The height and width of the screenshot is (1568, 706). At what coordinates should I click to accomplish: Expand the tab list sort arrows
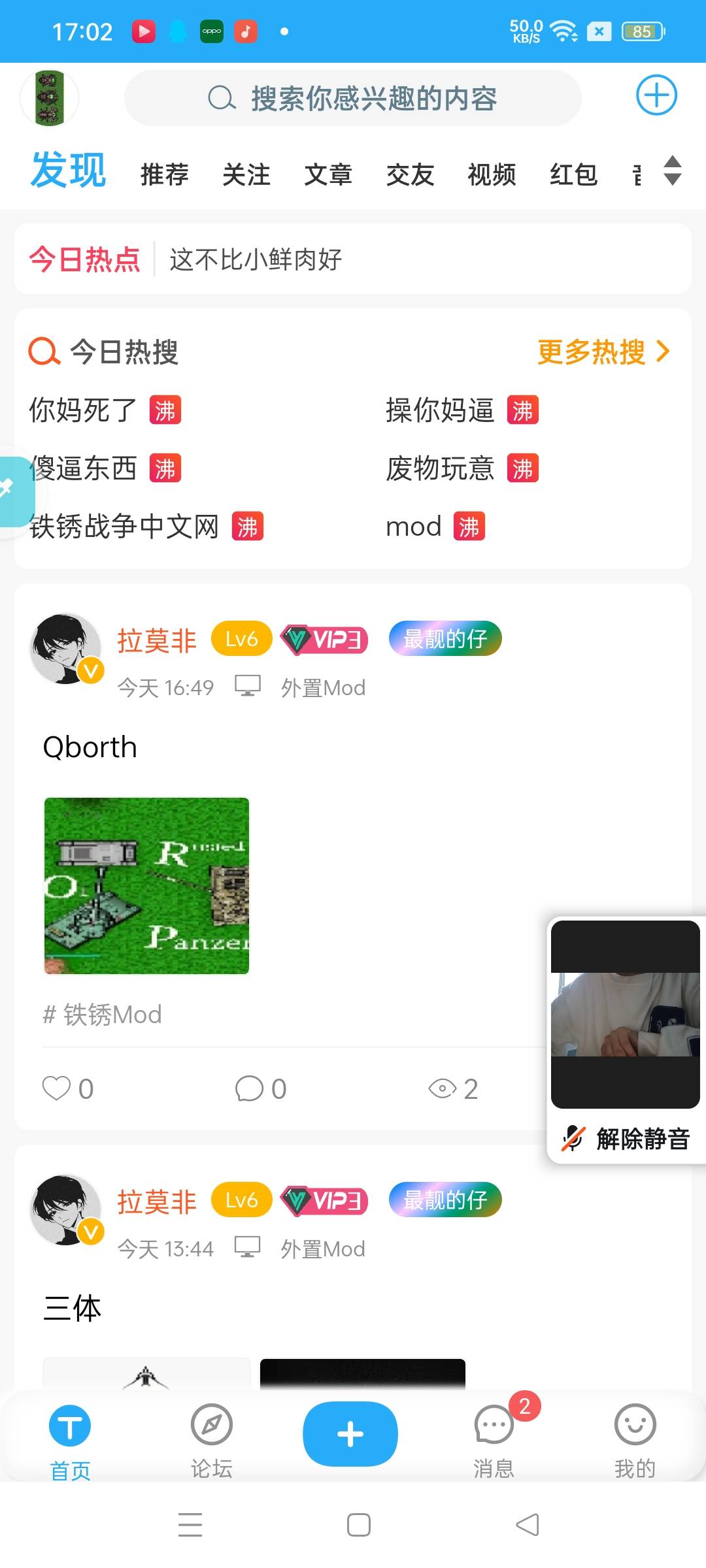click(672, 171)
